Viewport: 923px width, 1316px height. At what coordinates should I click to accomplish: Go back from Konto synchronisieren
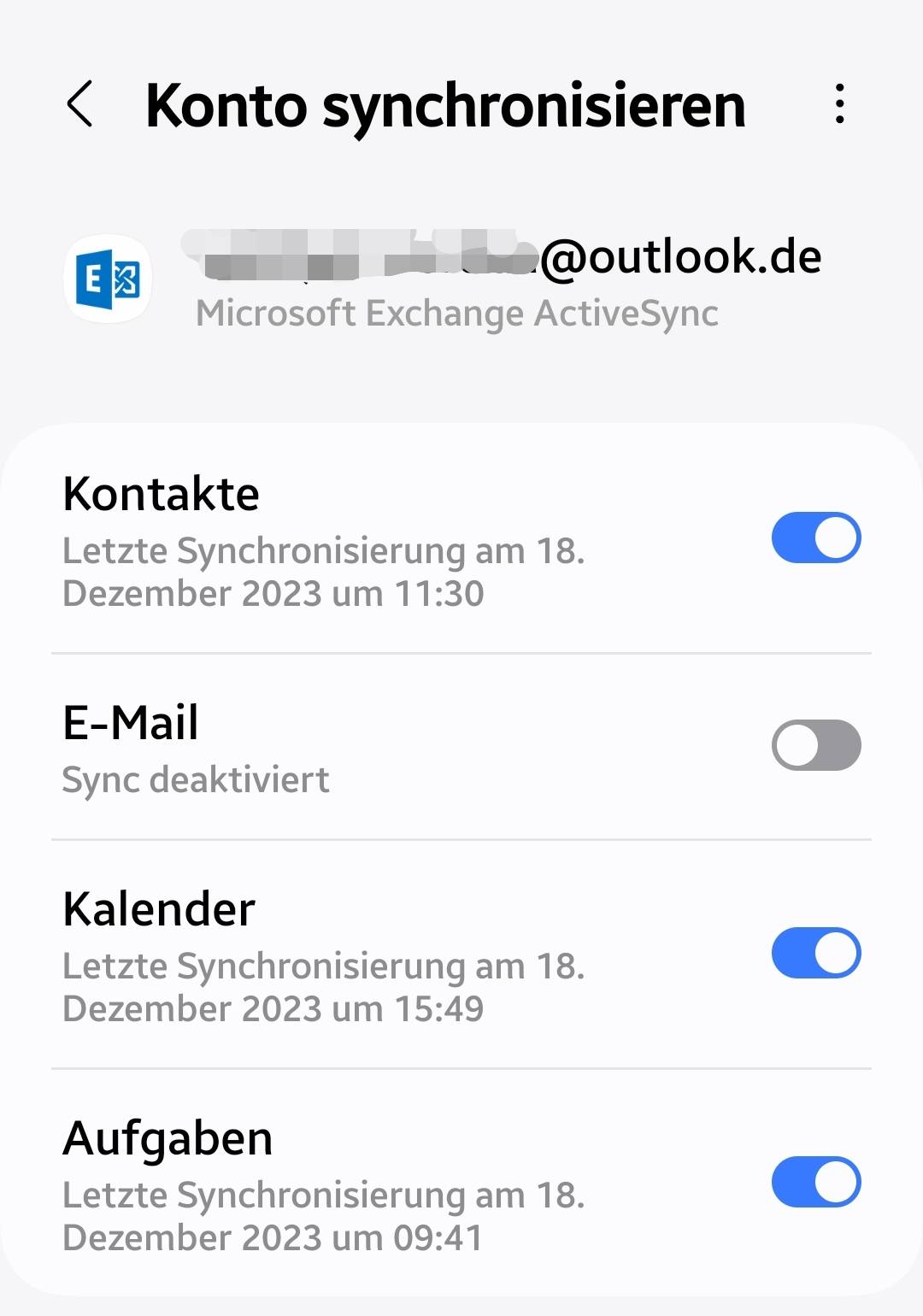coord(80,105)
